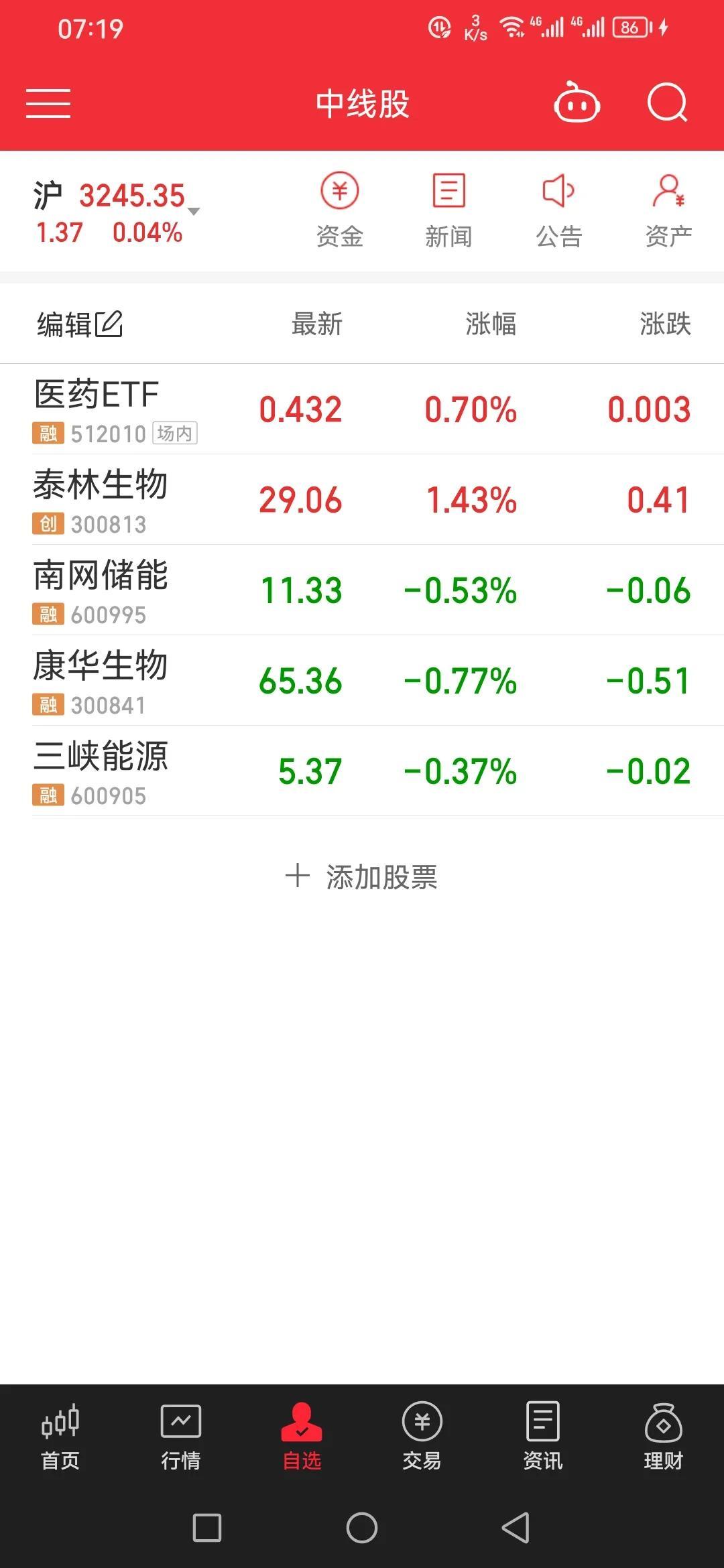Open 康华生物 stock details
Image resolution: width=724 pixels, height=1568 pixels.
coord(362,681)
